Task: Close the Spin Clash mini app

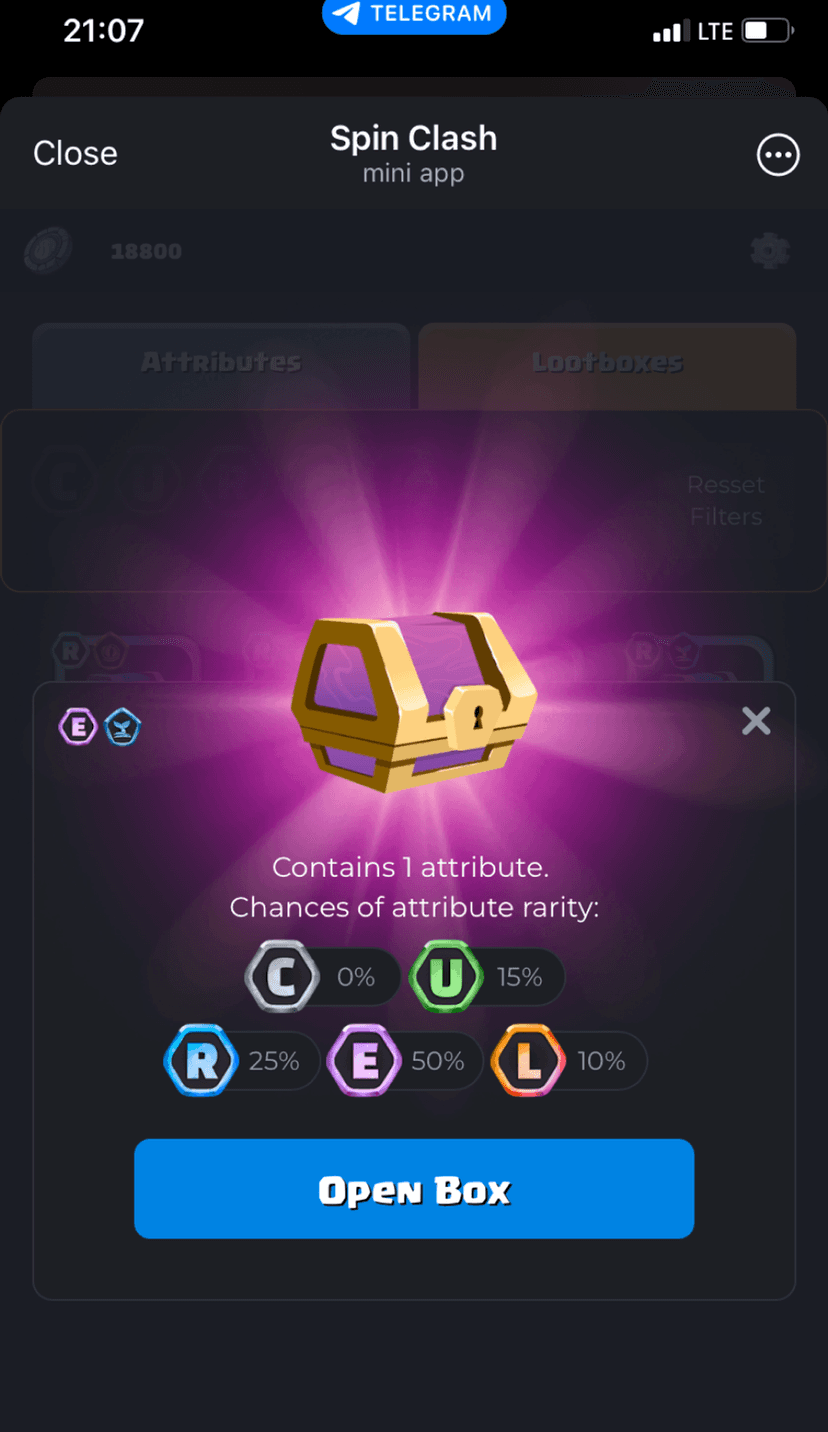Action: (75, 153)
